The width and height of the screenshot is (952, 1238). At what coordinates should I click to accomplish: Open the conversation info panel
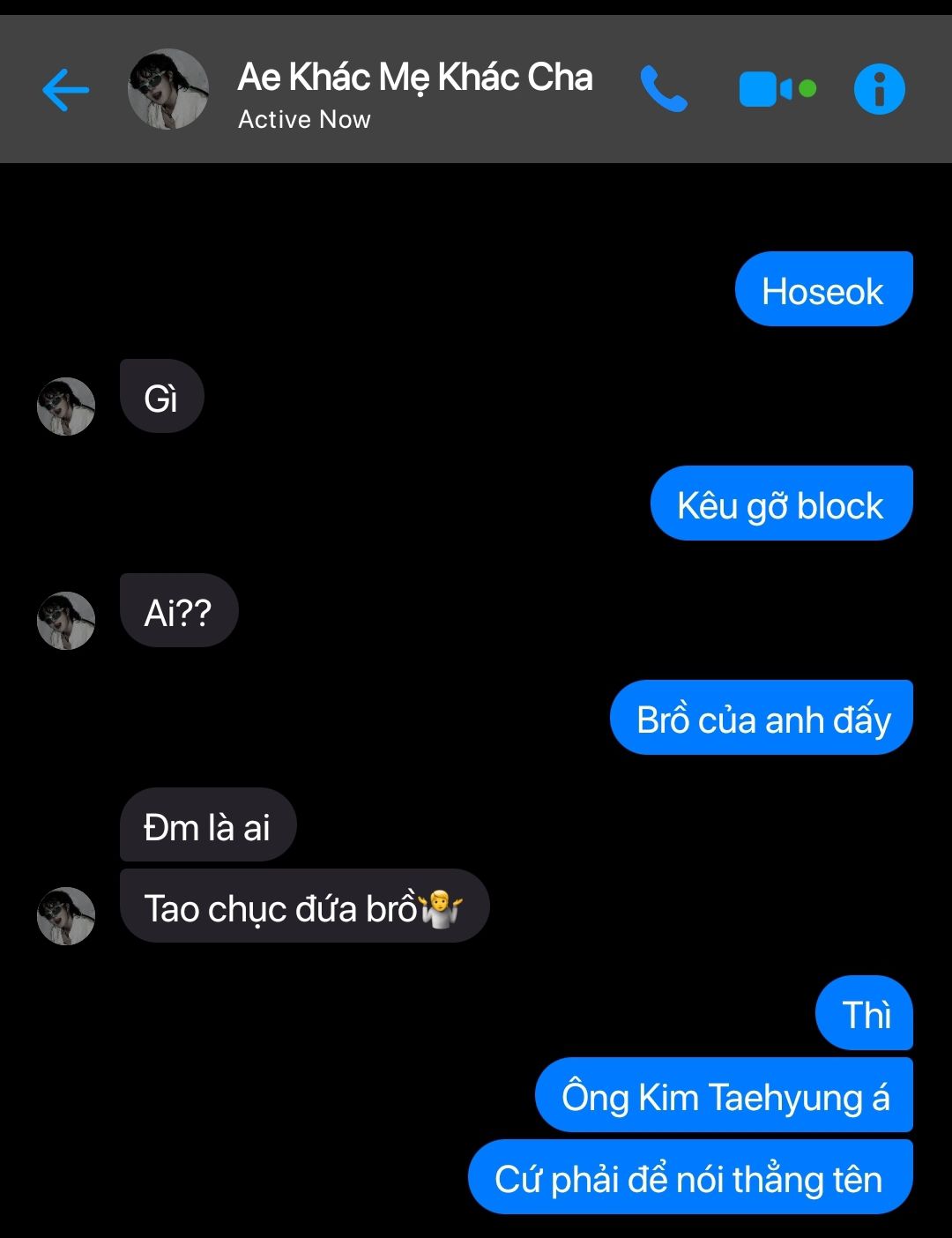[879, 89]
